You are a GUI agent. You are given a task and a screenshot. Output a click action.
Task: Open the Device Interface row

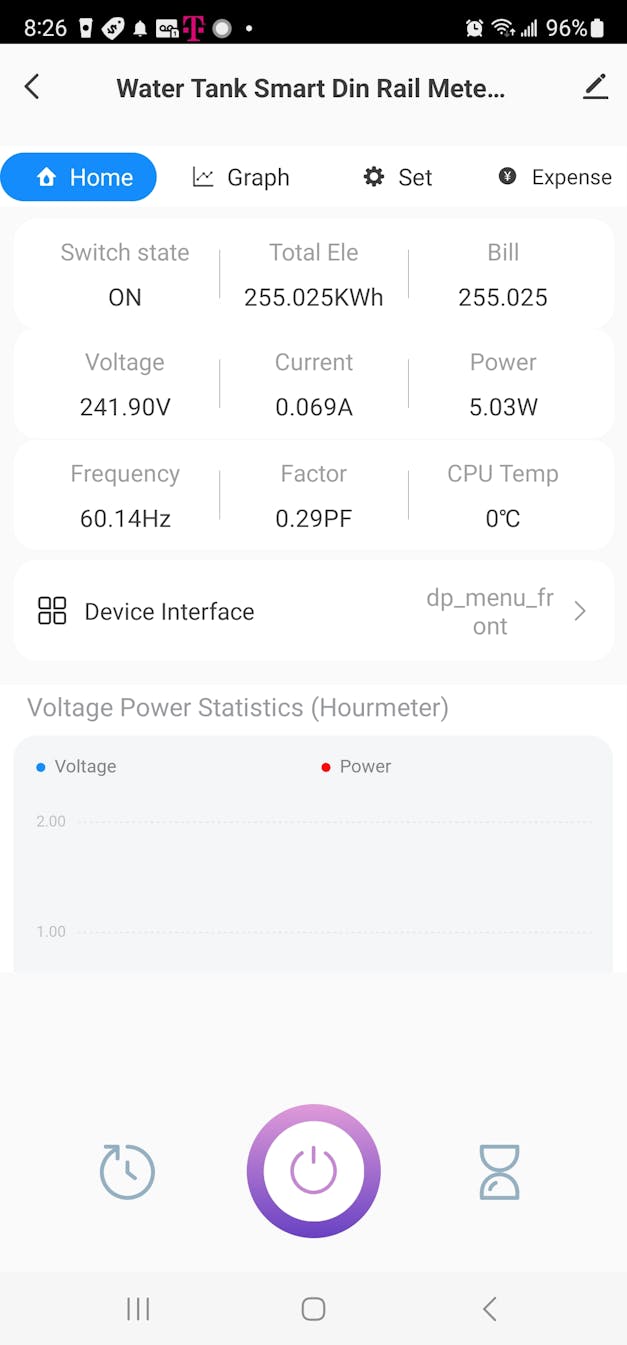point(313,611)
